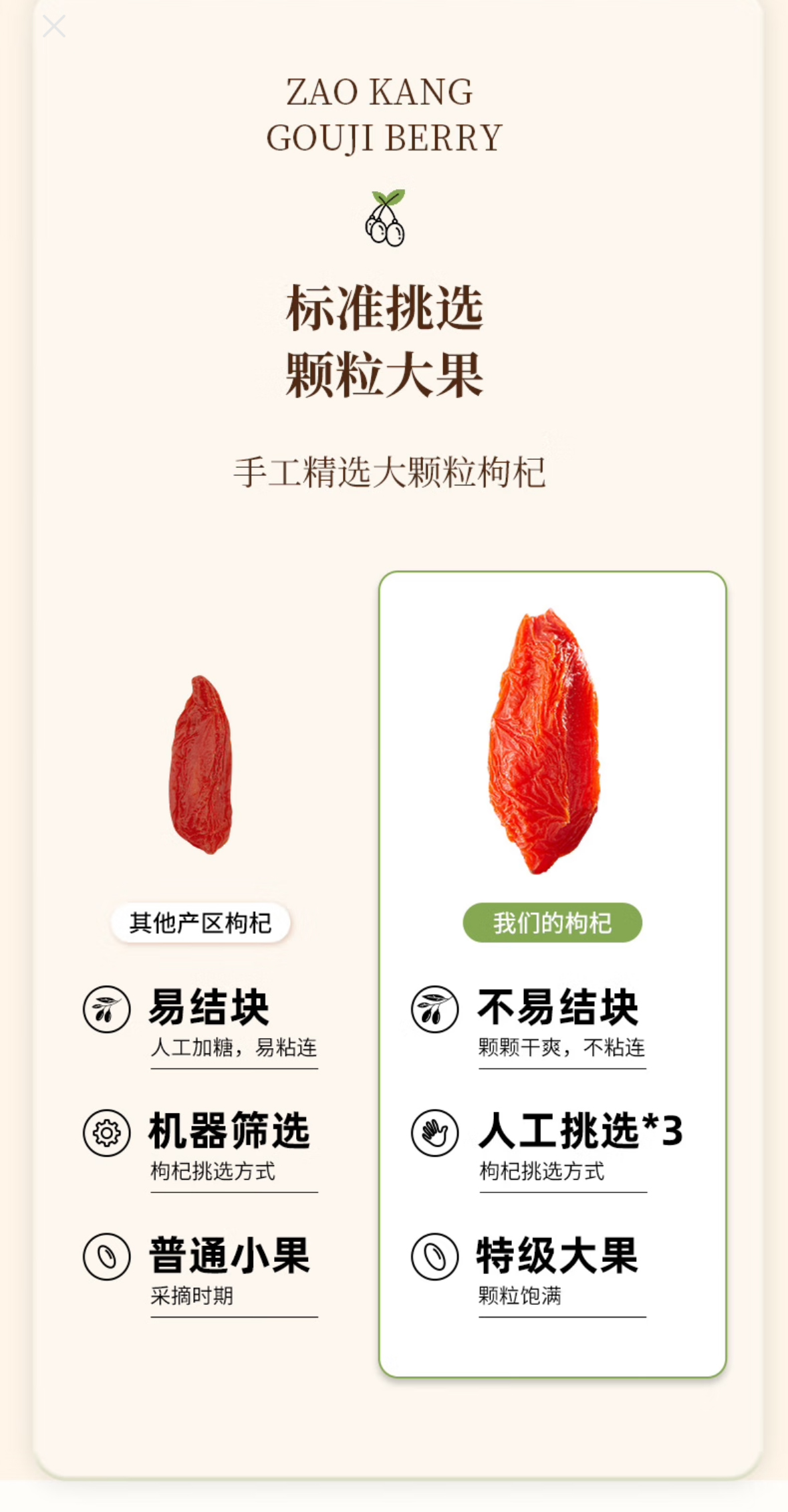Close the product image viewer
The image size is (788, 1512).
pos(54,27)
